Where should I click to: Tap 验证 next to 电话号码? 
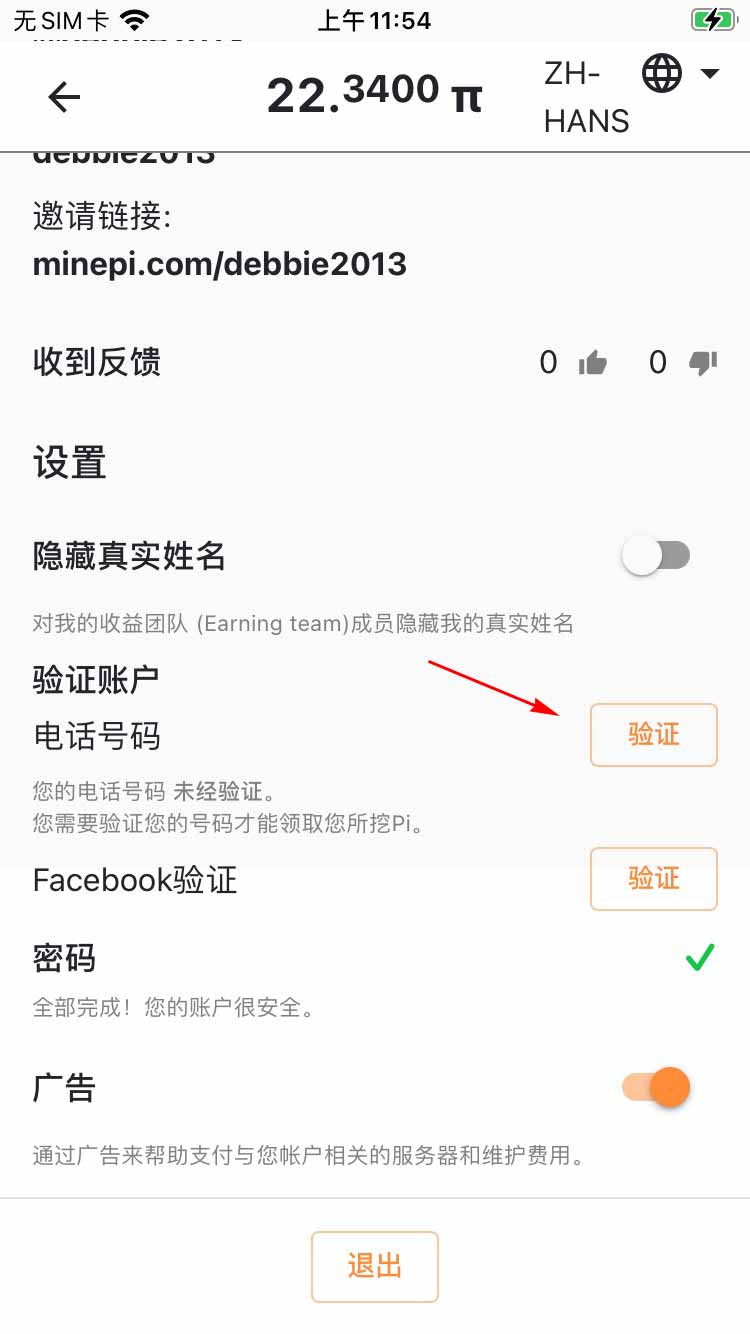coord(654,735)
